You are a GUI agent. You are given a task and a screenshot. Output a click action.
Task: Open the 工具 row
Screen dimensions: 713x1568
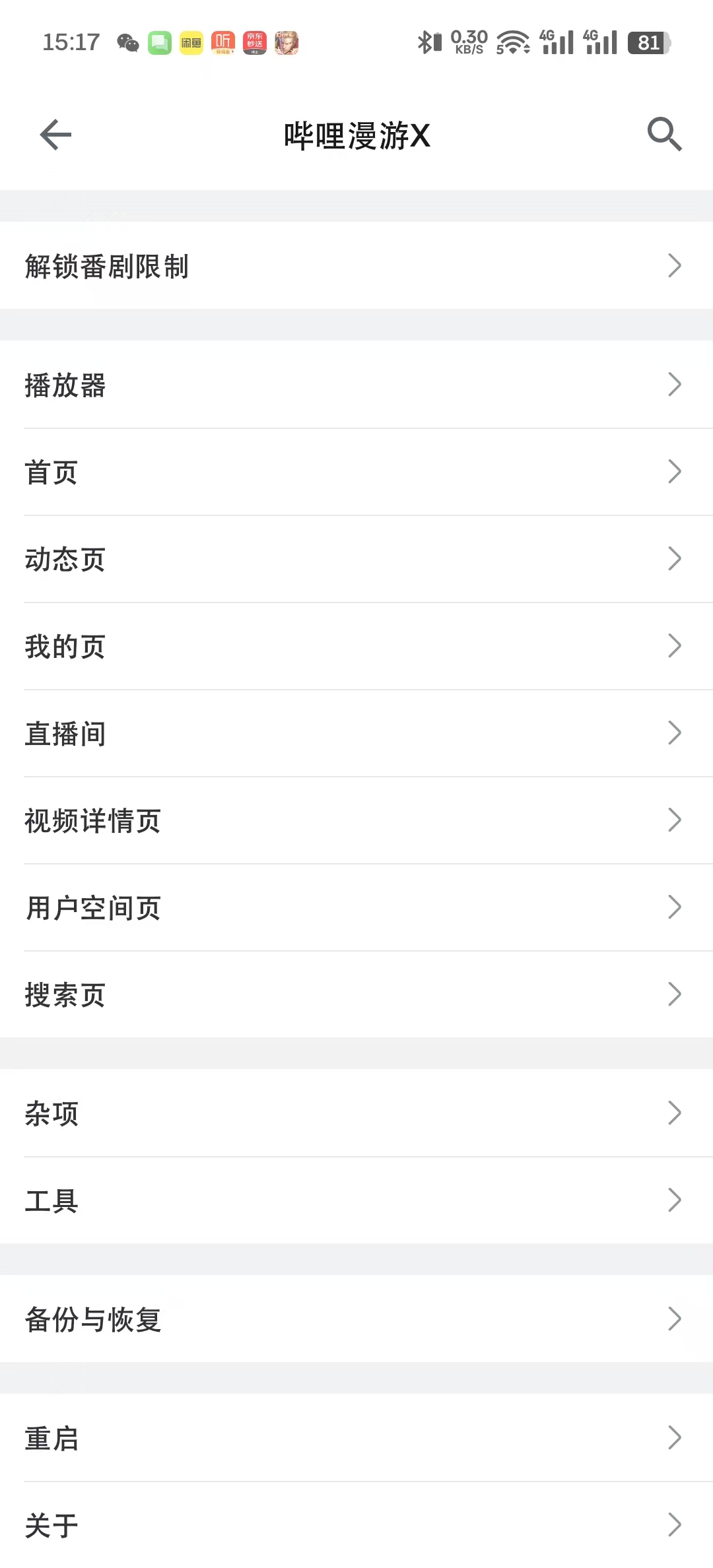356,1200
